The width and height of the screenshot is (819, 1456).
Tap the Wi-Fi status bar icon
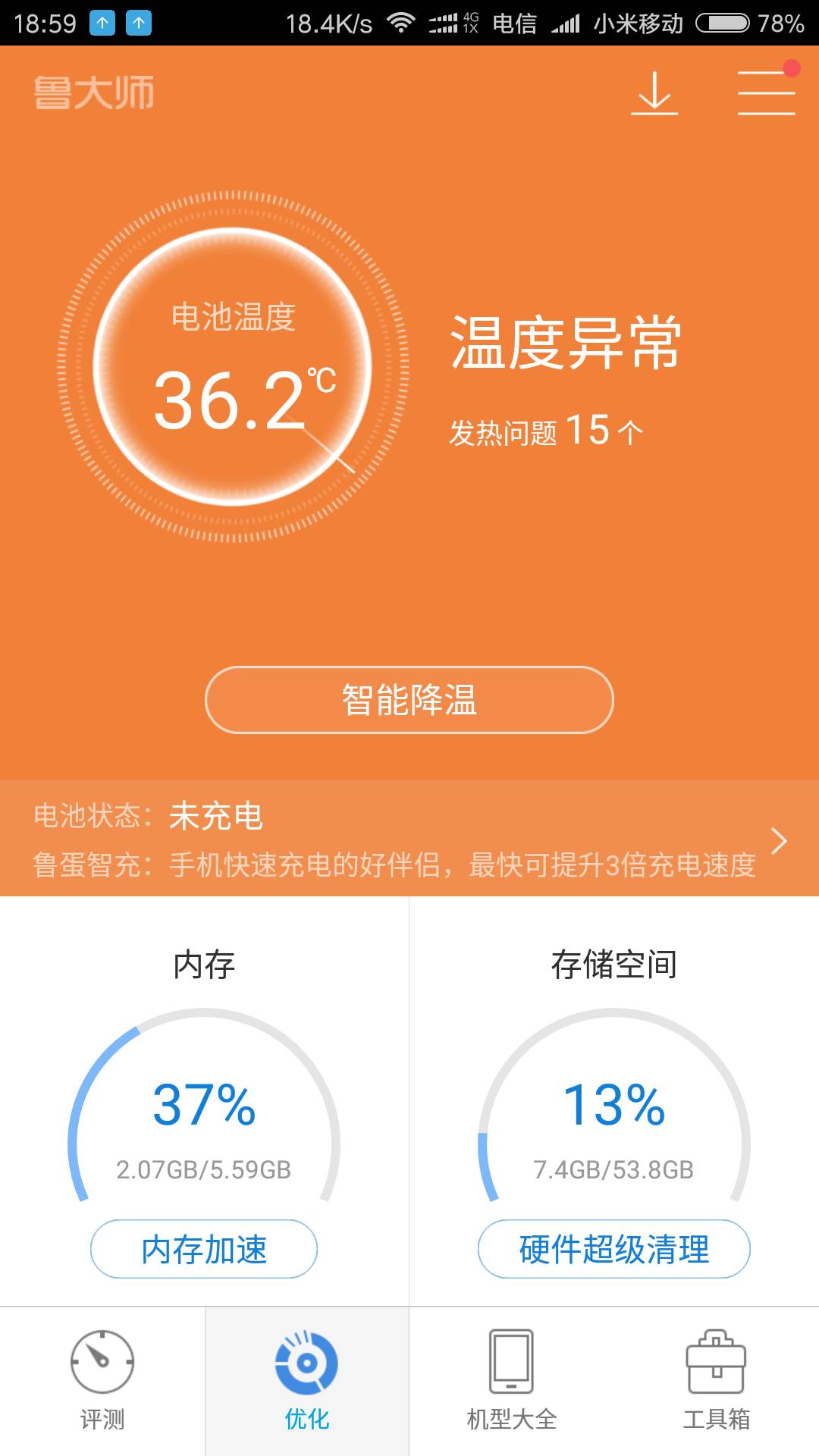tap(402, 23)
